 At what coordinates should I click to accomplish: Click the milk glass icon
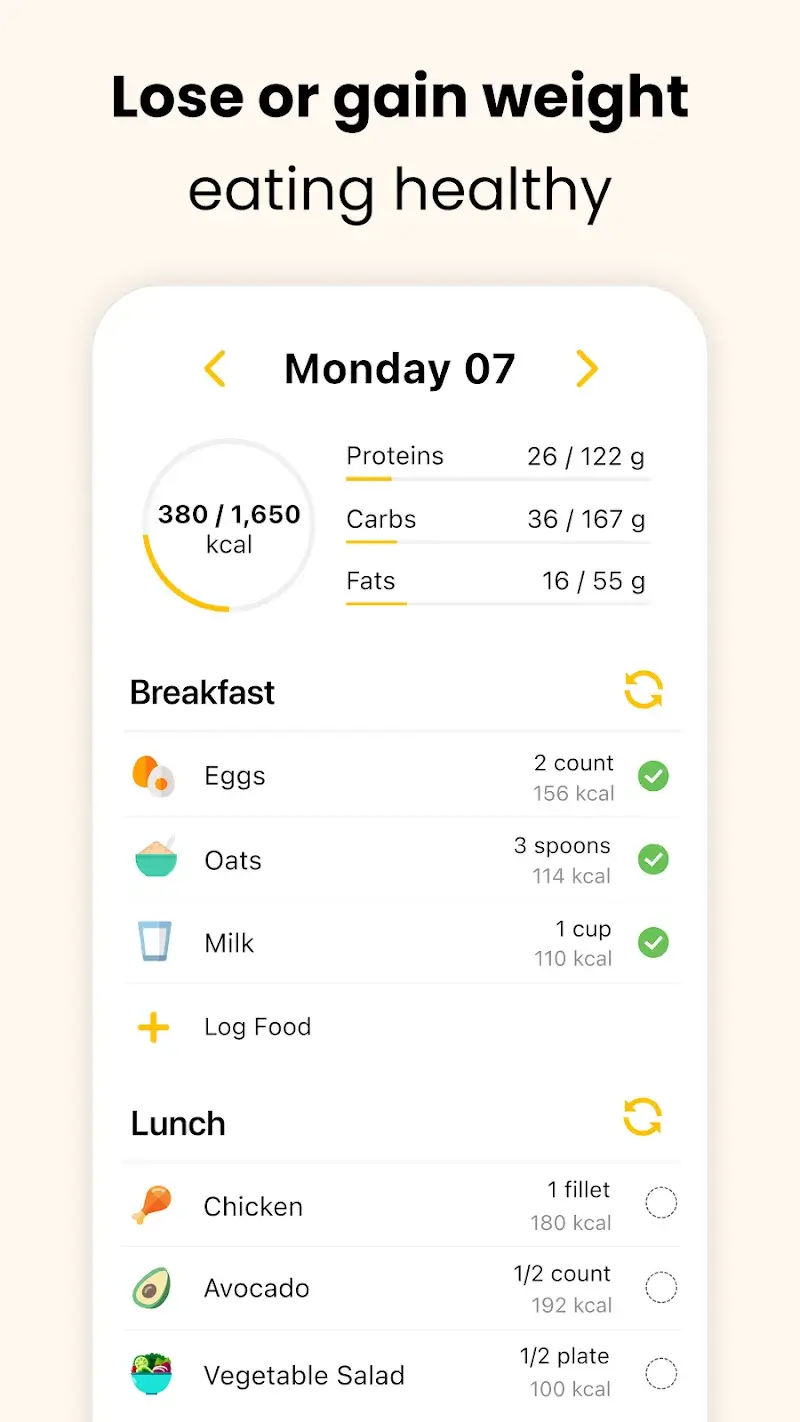coord(152,942)
